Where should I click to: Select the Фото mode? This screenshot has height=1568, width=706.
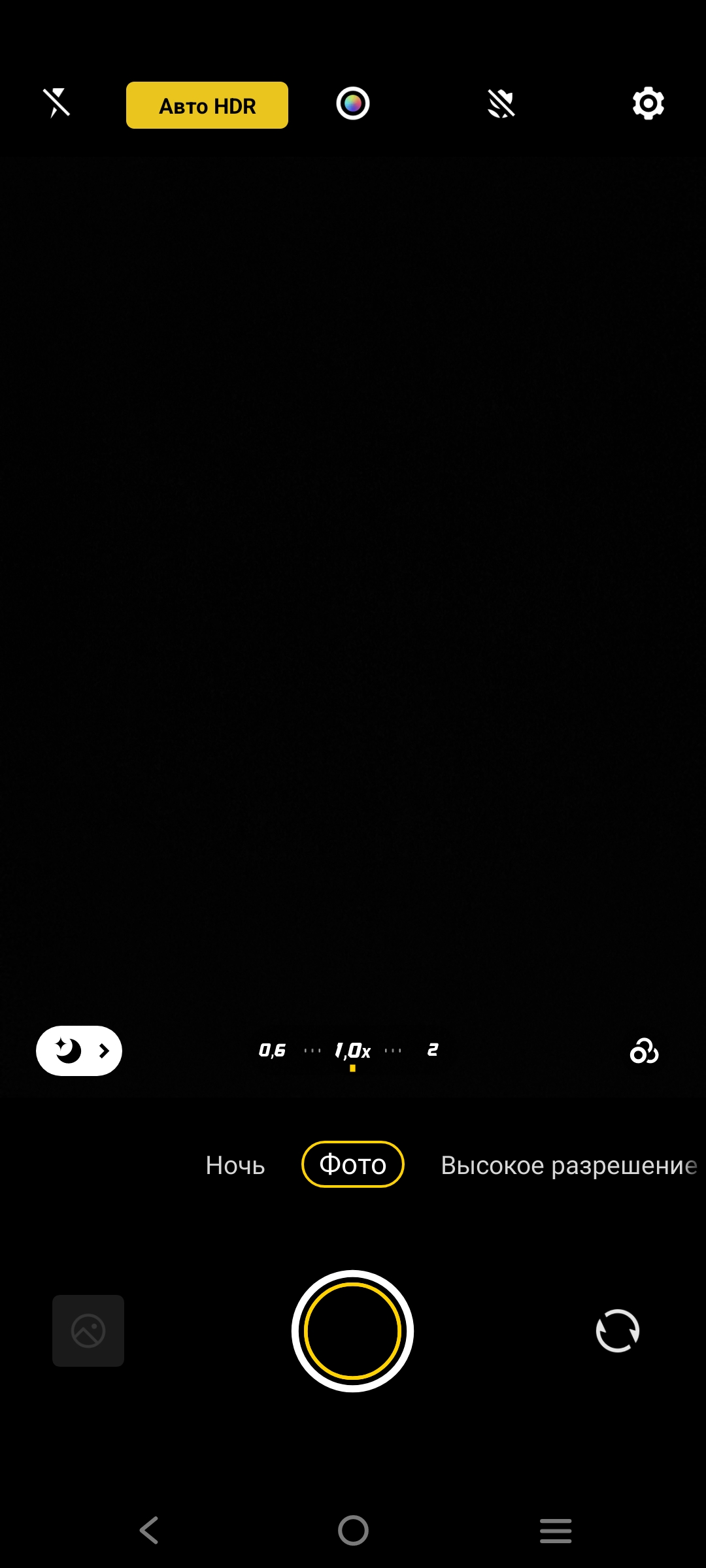point(353,1164)
